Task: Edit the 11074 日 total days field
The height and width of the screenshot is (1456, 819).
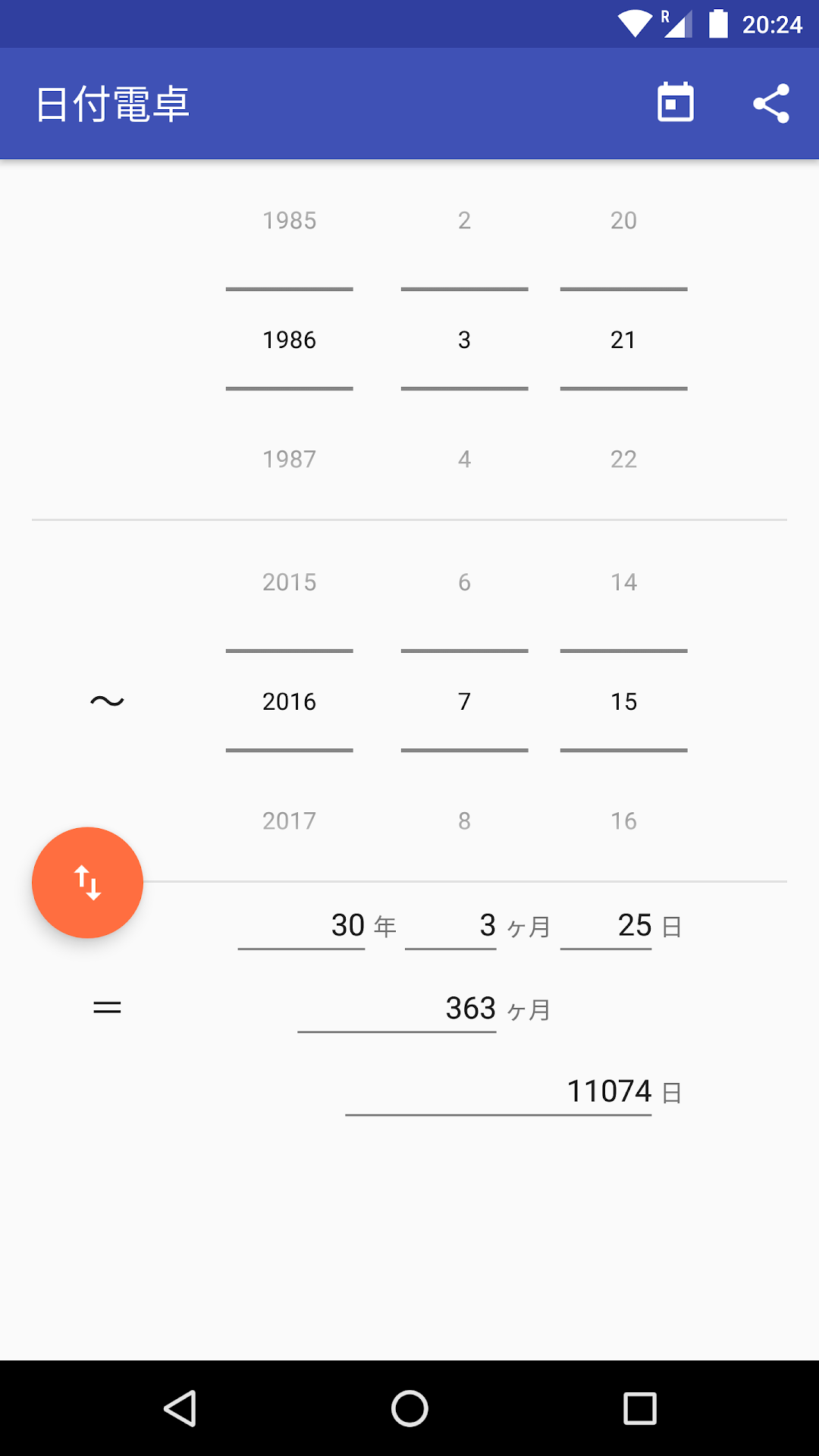Action: coord(498,1093)
